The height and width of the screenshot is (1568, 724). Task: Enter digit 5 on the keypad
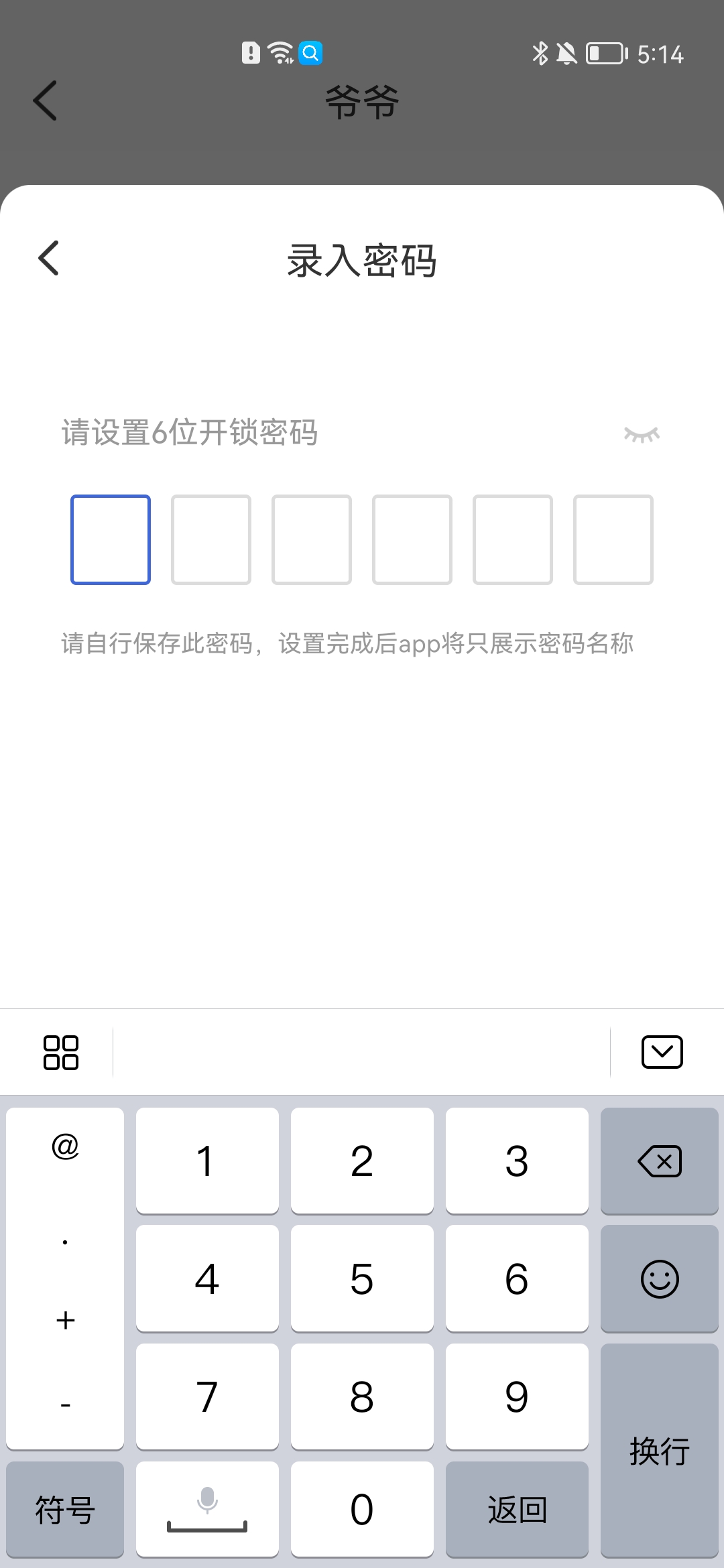(362, 1279)
